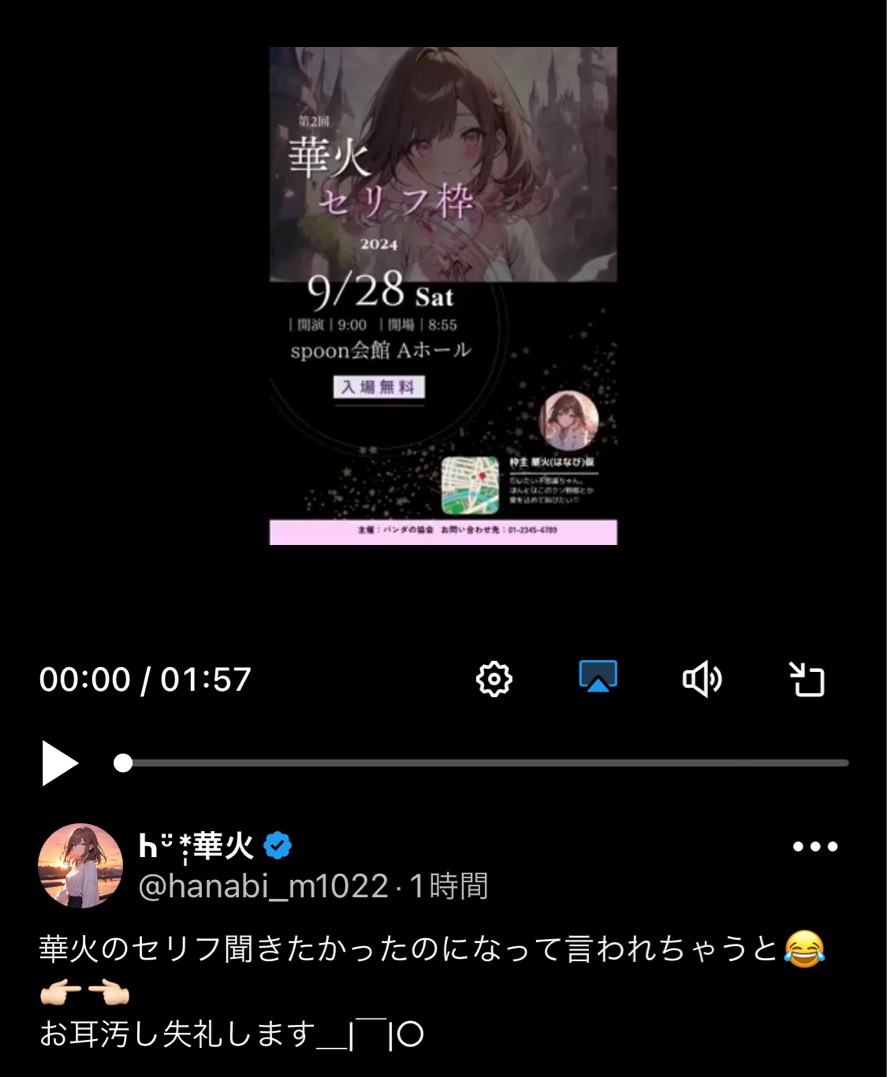Play the video
The width and height of the screenshot is (887, 1077).
59,764
